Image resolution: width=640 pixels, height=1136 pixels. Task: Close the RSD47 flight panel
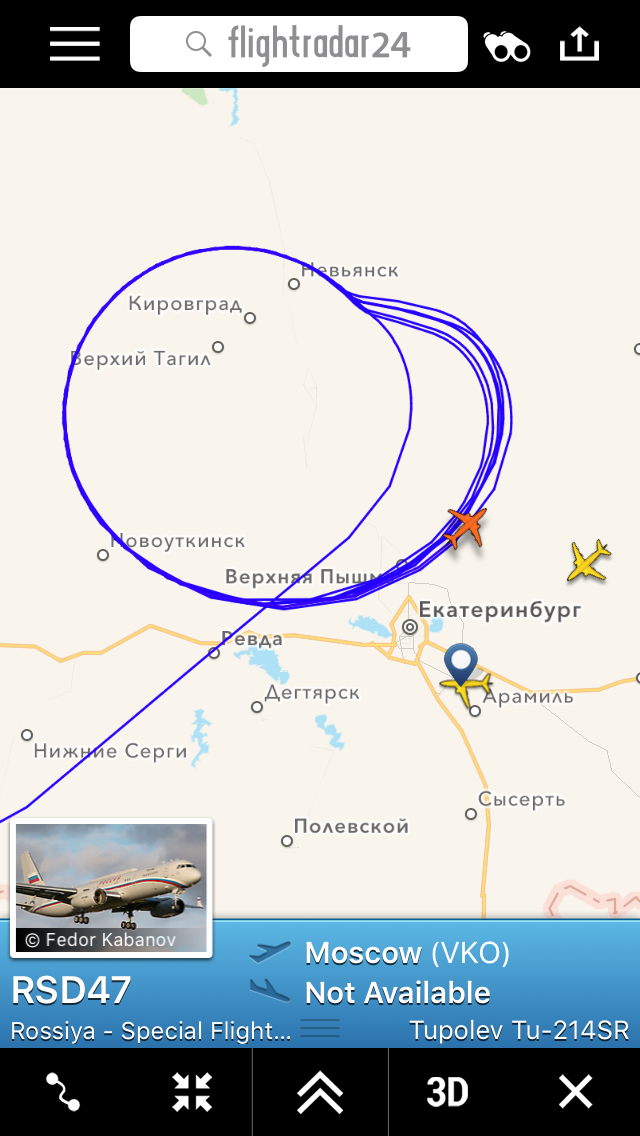(576, 1091)
